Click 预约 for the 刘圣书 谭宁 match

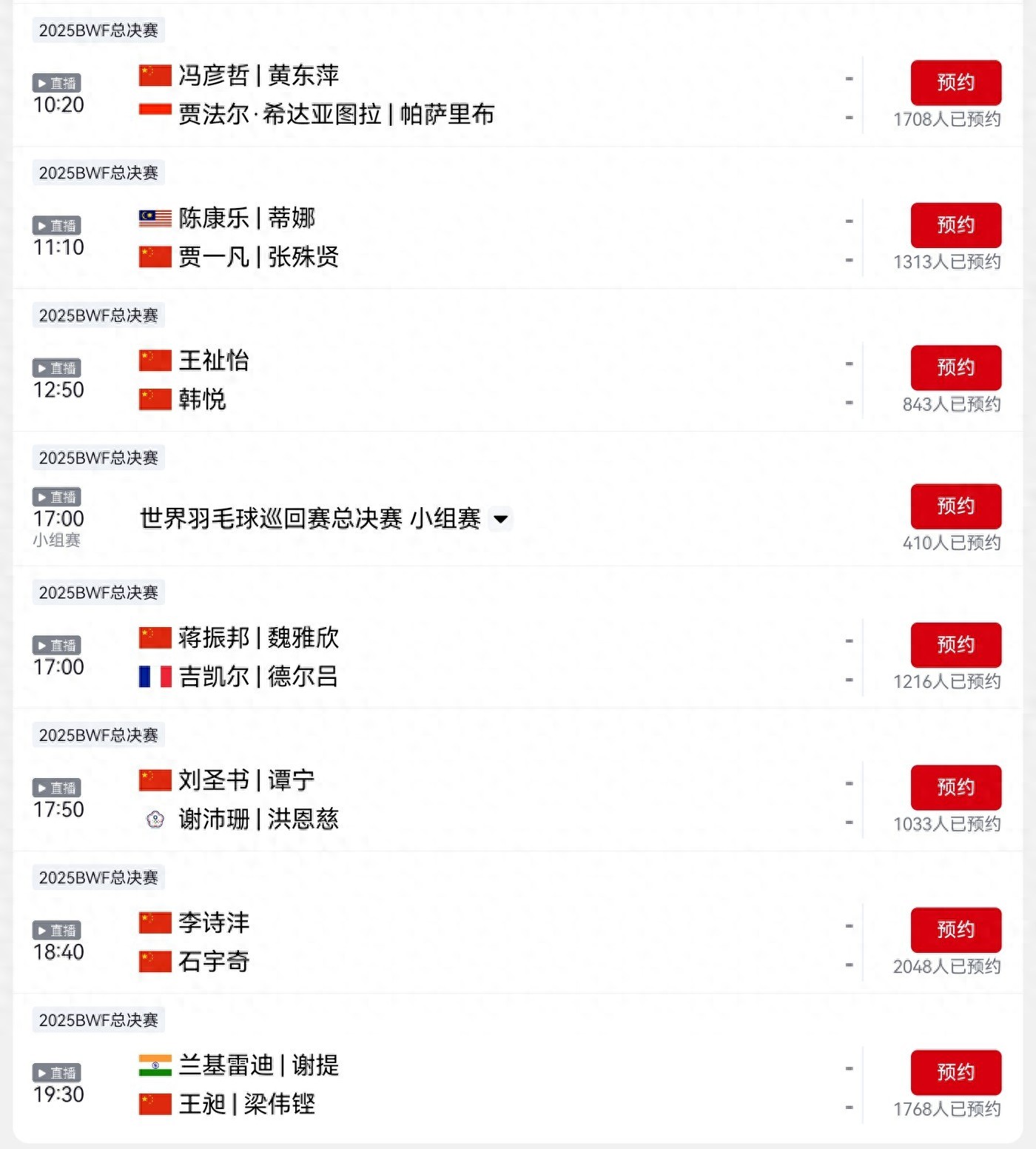pos(956,787)
